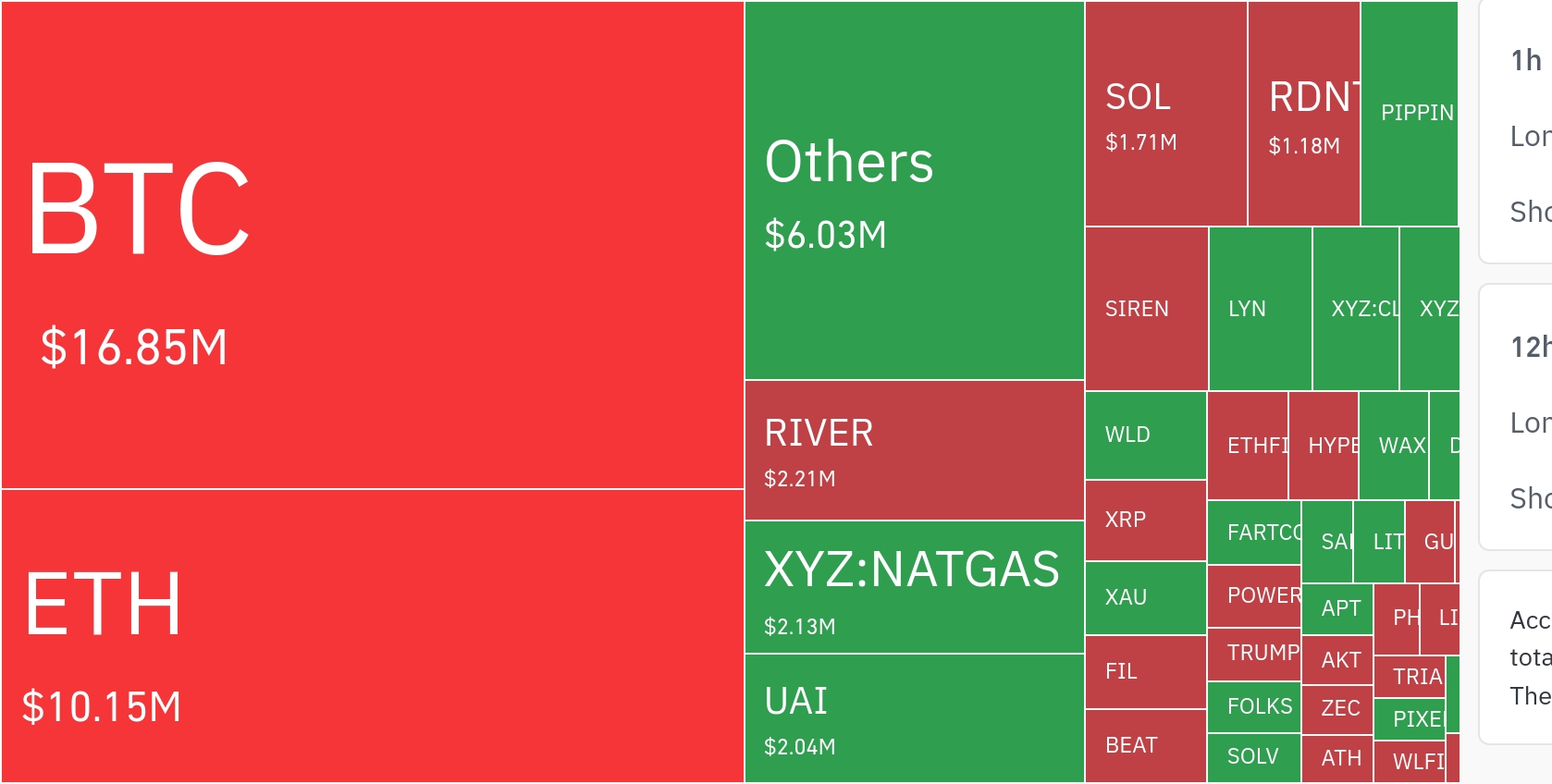Tap the ZEC tile

1336,709
